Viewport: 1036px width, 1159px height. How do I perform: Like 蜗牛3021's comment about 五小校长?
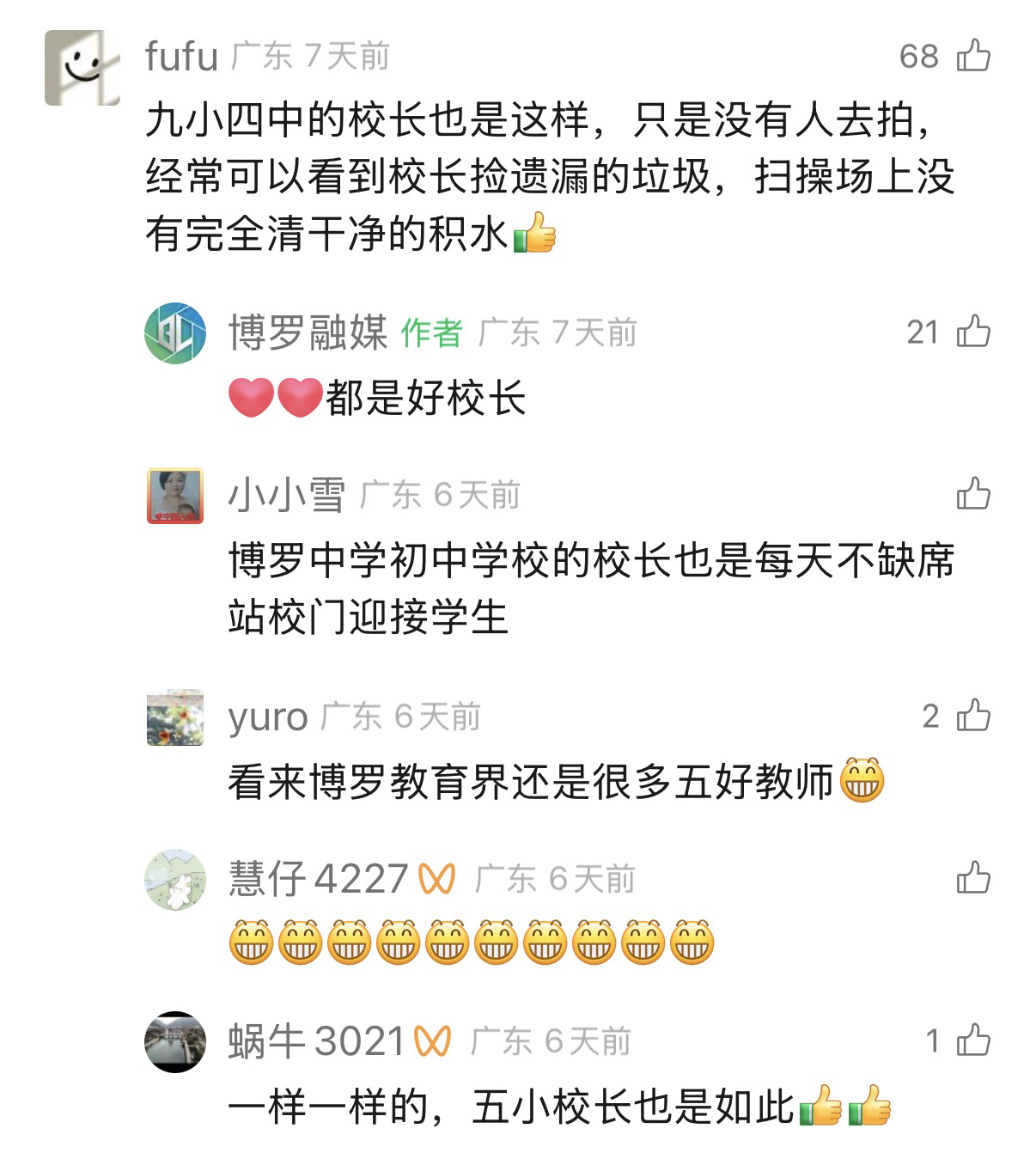(x=973, y=1040)
